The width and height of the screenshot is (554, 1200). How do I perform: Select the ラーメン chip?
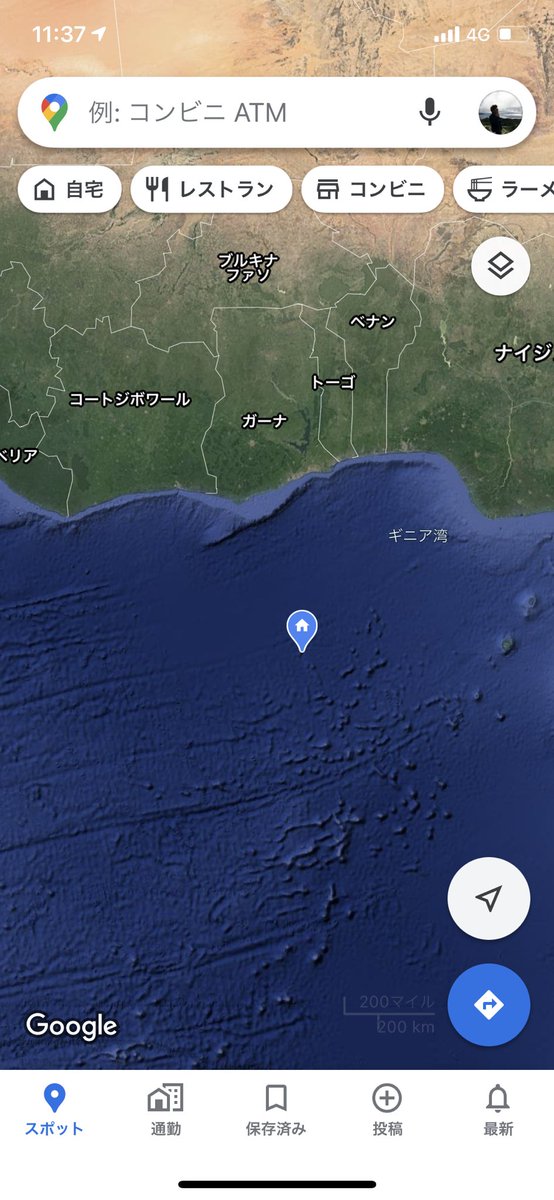pos(504,190)
